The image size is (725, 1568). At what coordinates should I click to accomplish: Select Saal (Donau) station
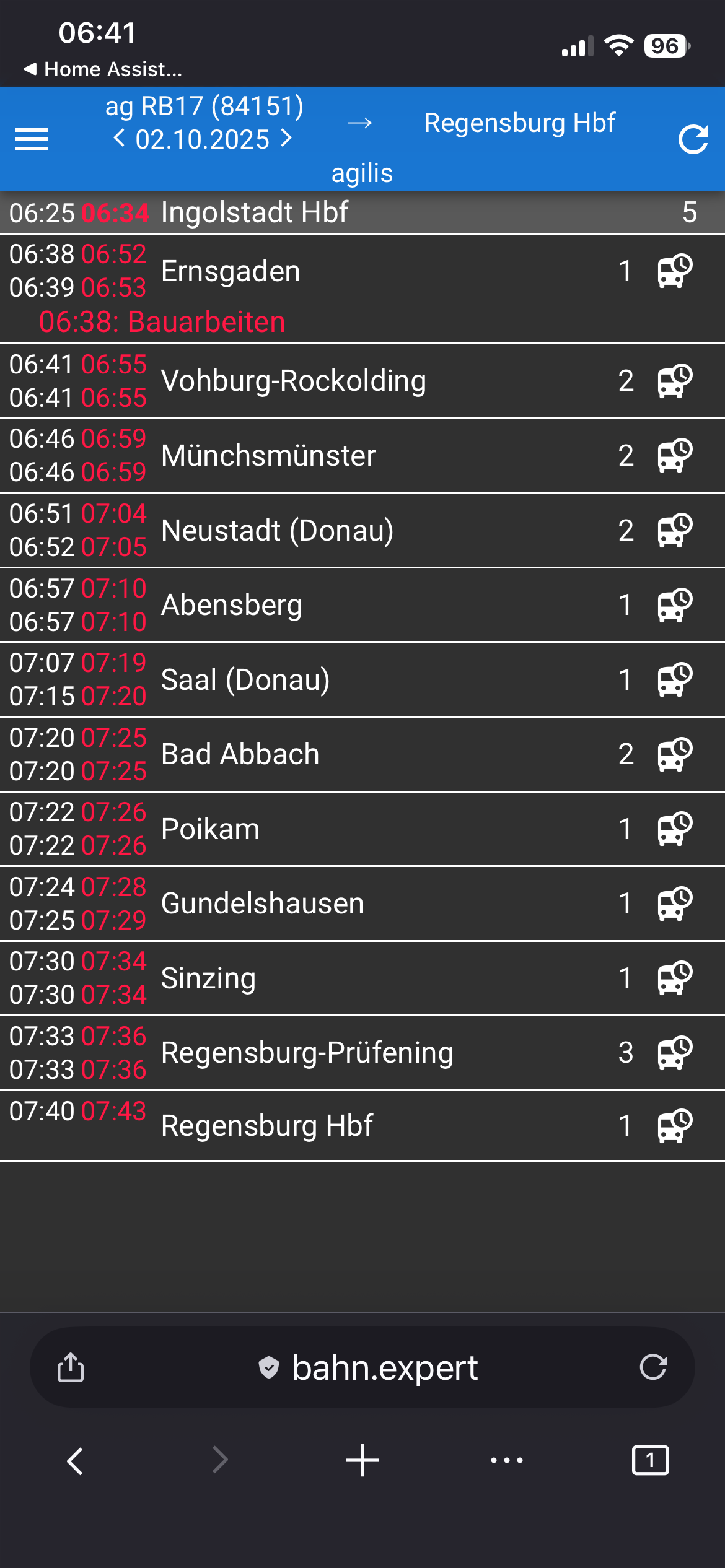(x=245, y=681)
